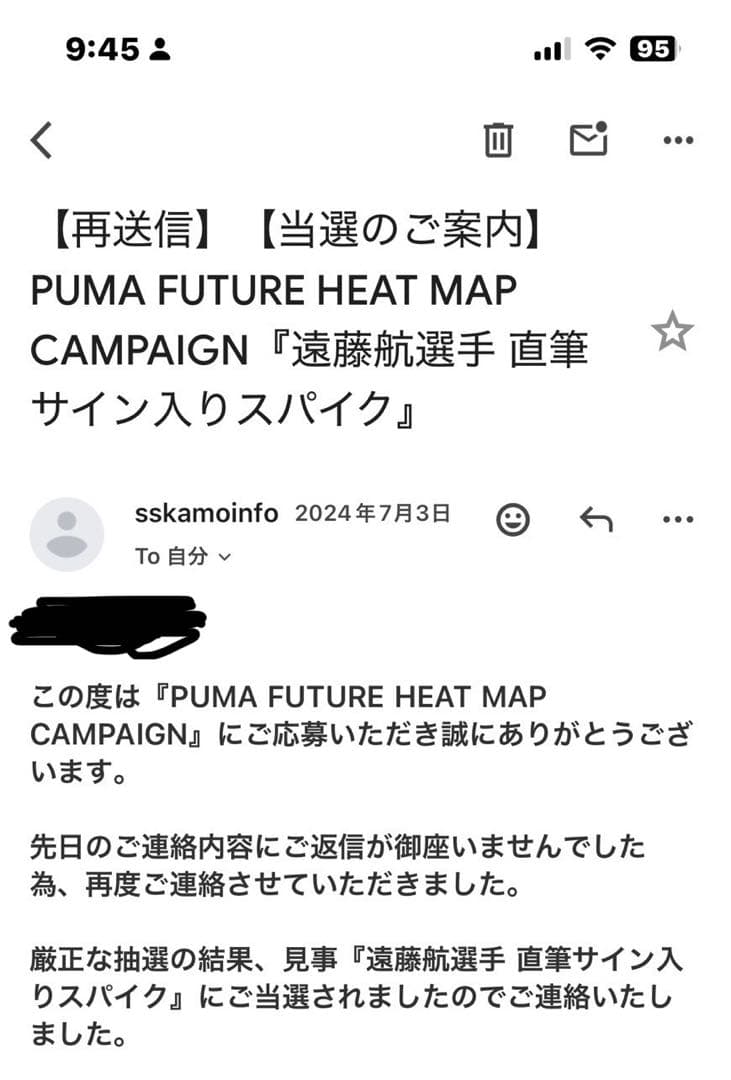Add an emoji reaction to the message

point(513,519)
